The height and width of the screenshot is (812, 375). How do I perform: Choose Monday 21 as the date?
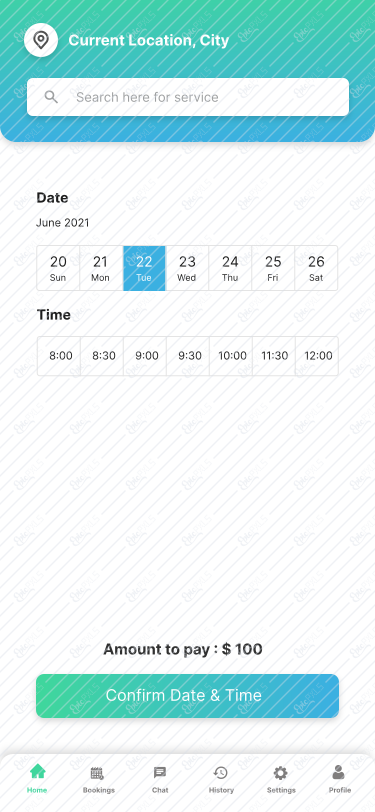coord(101,268)
